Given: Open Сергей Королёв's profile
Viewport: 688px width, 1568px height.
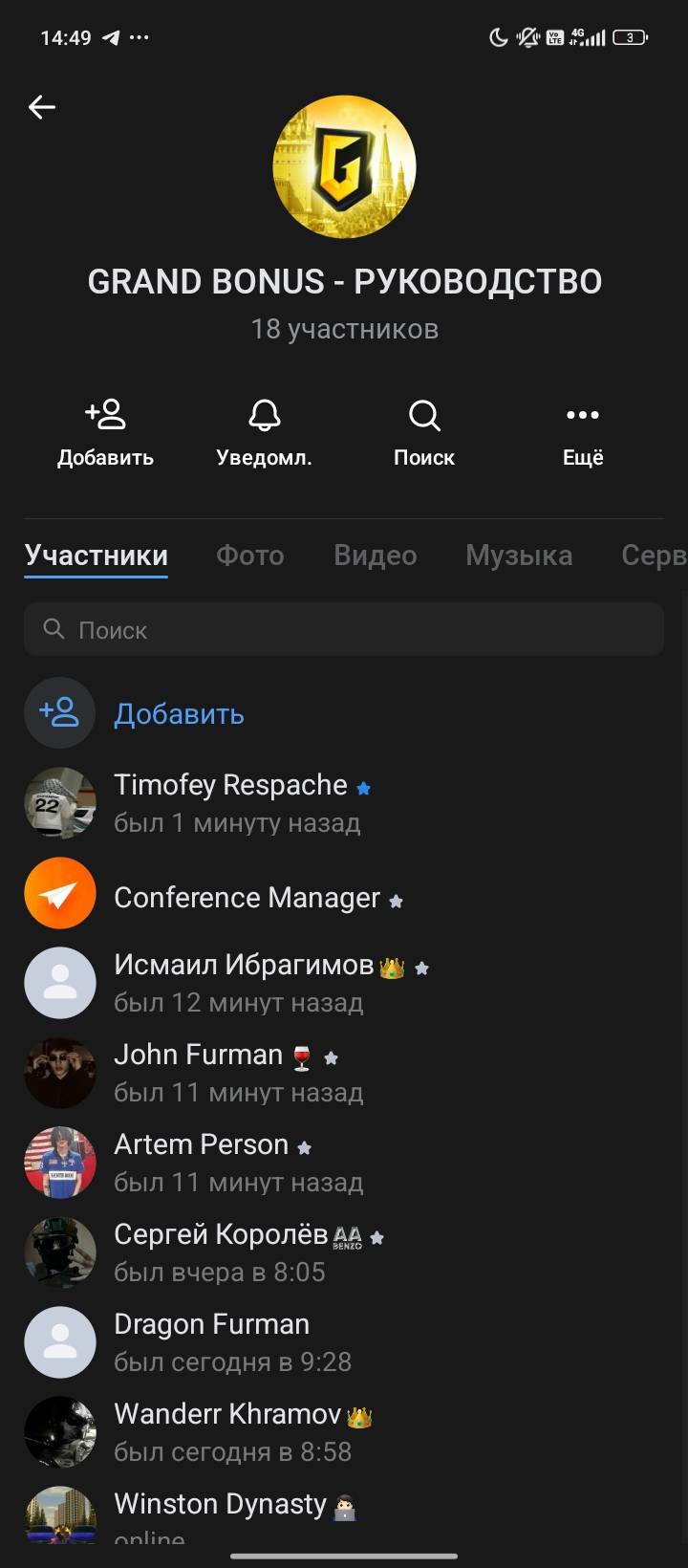Looking at the screenshot, I should [x=221, y=1252].
